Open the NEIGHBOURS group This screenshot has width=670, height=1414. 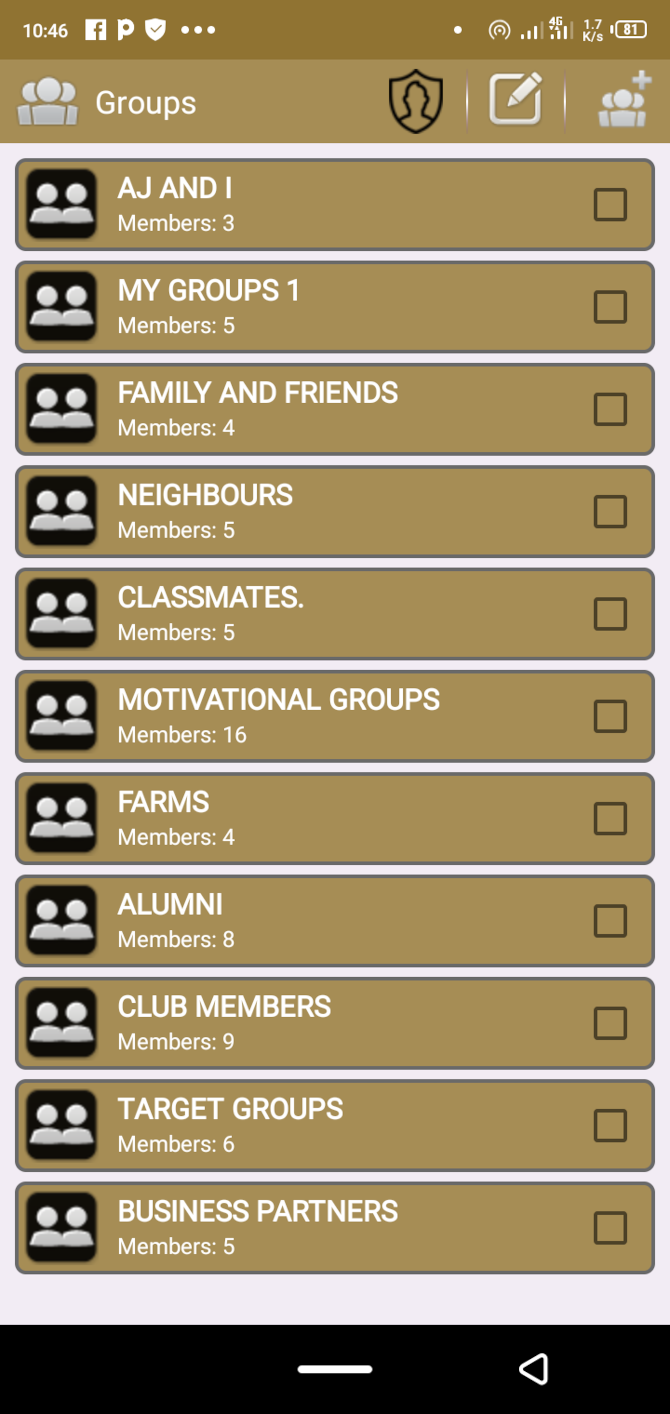pyautogui.click(x=300, y=512)
